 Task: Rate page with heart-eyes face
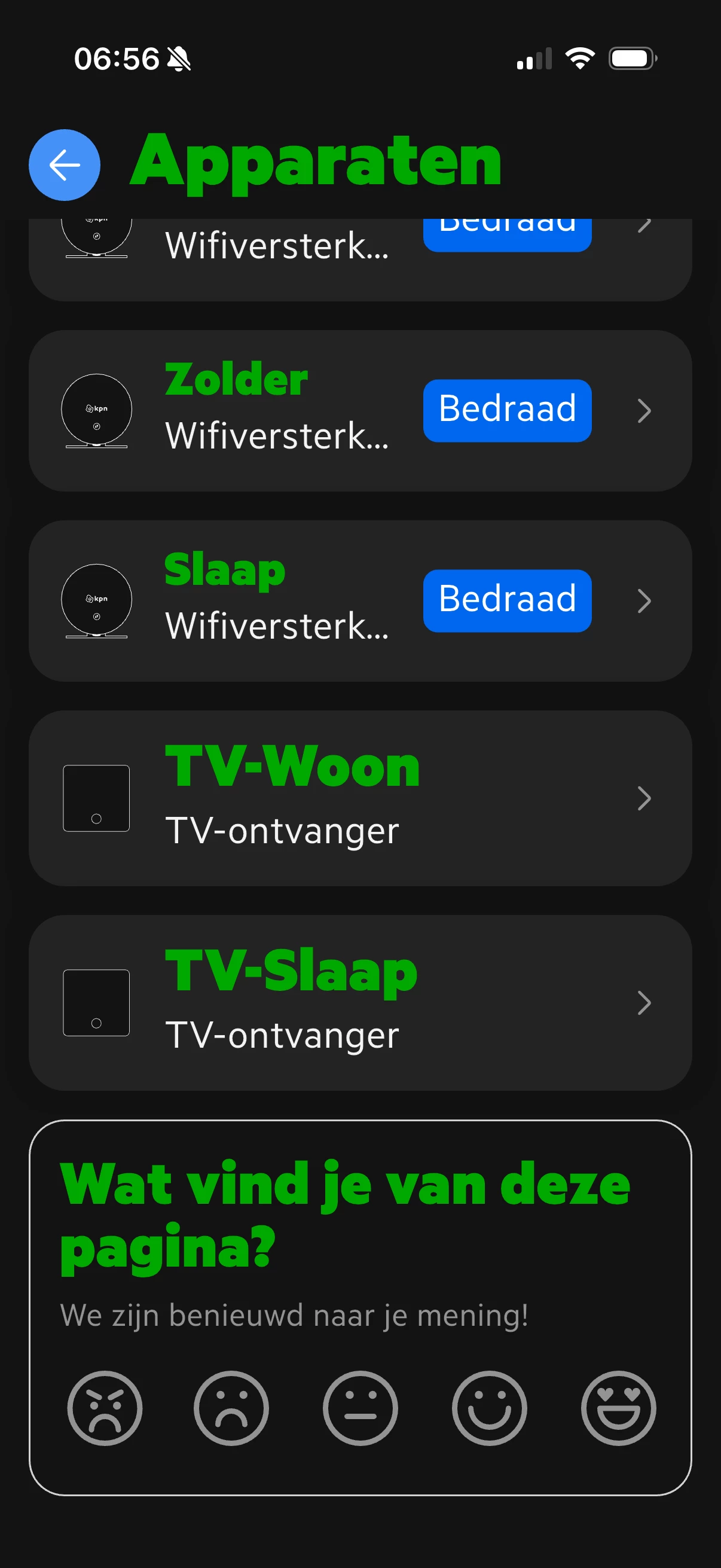[x=618, y=1408]
